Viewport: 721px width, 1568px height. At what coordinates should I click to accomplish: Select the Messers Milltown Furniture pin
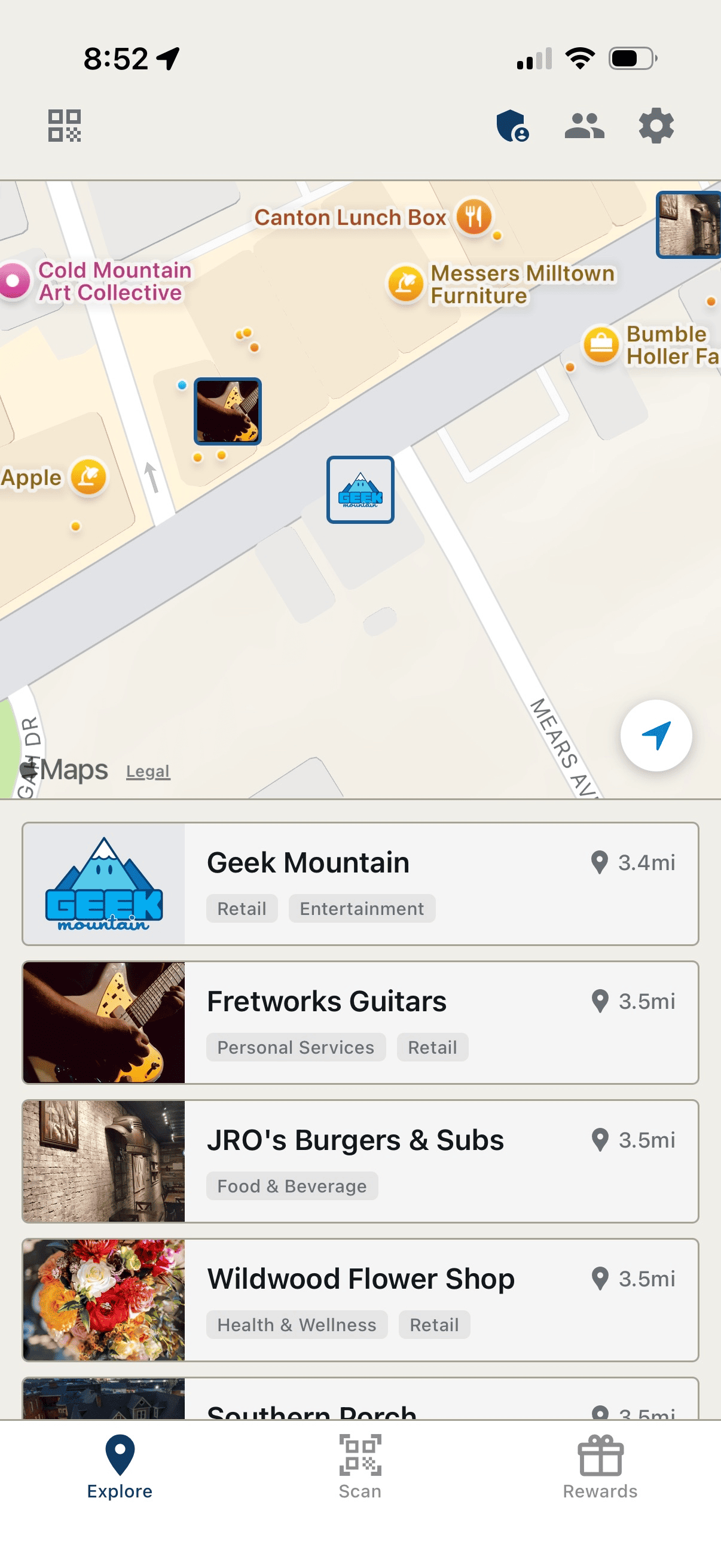point(407,283)
